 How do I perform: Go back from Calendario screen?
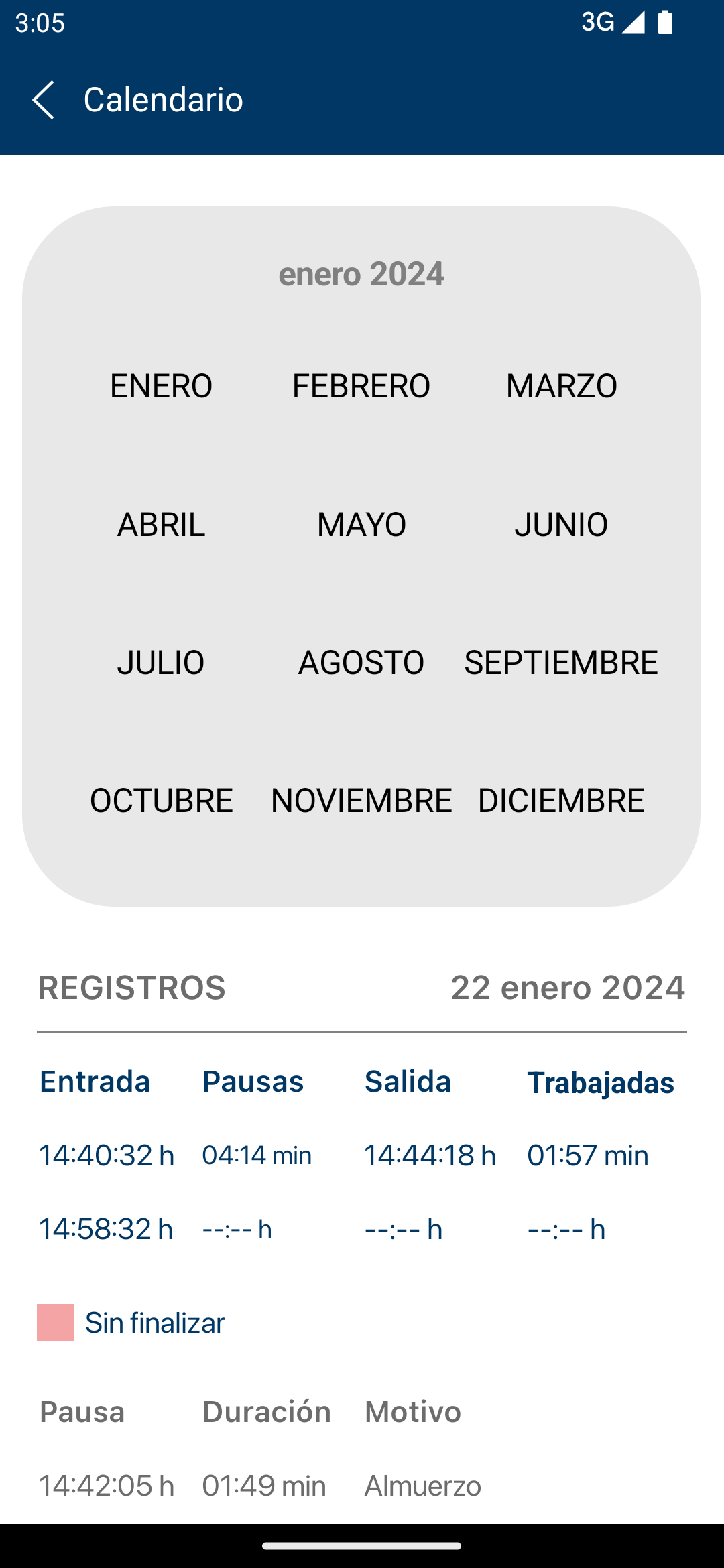click(x=44, y=100)
